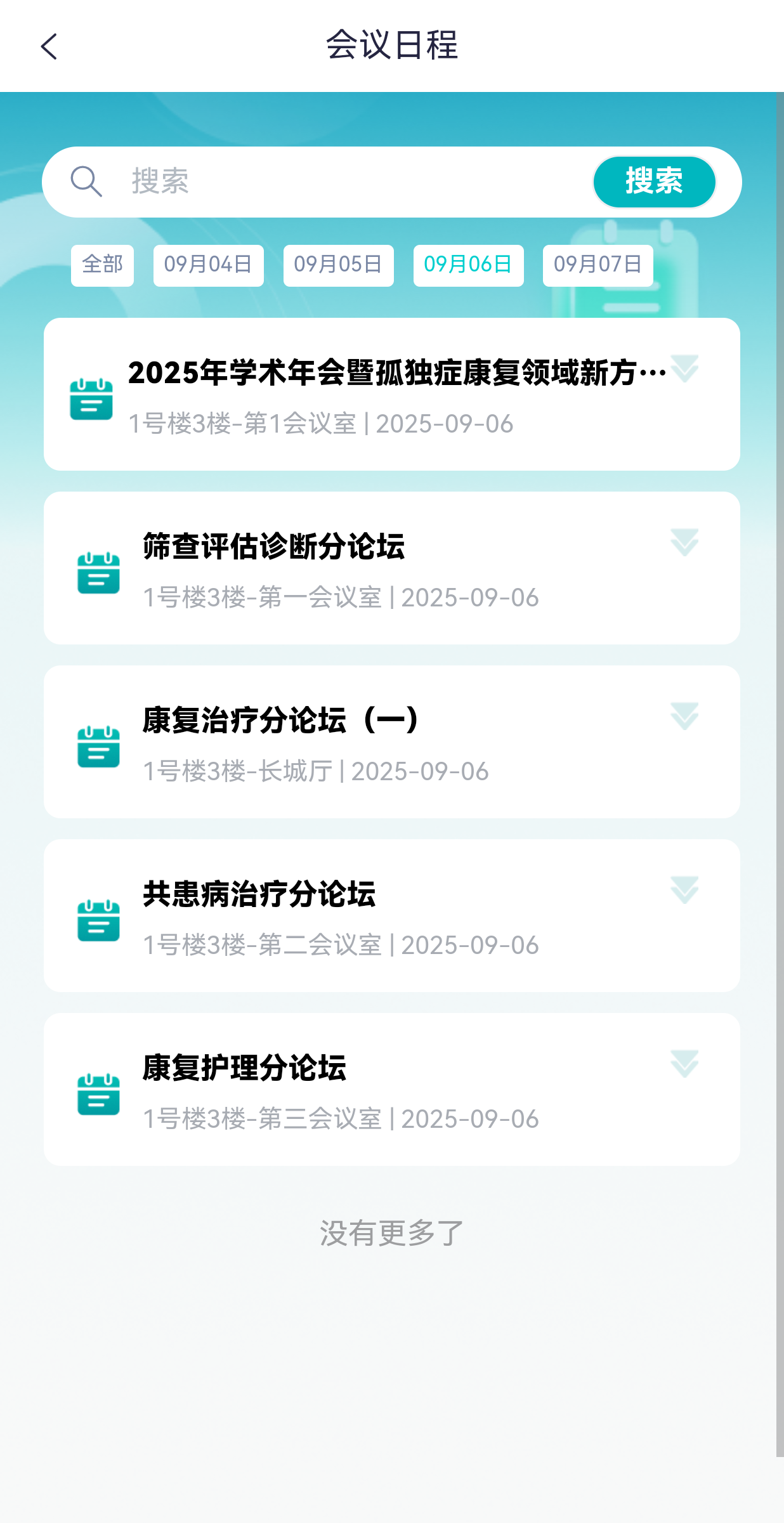Expand 共患病治疗分论坛 details arrow
This screenshot has height=1523, width=784.
[684, 890]
